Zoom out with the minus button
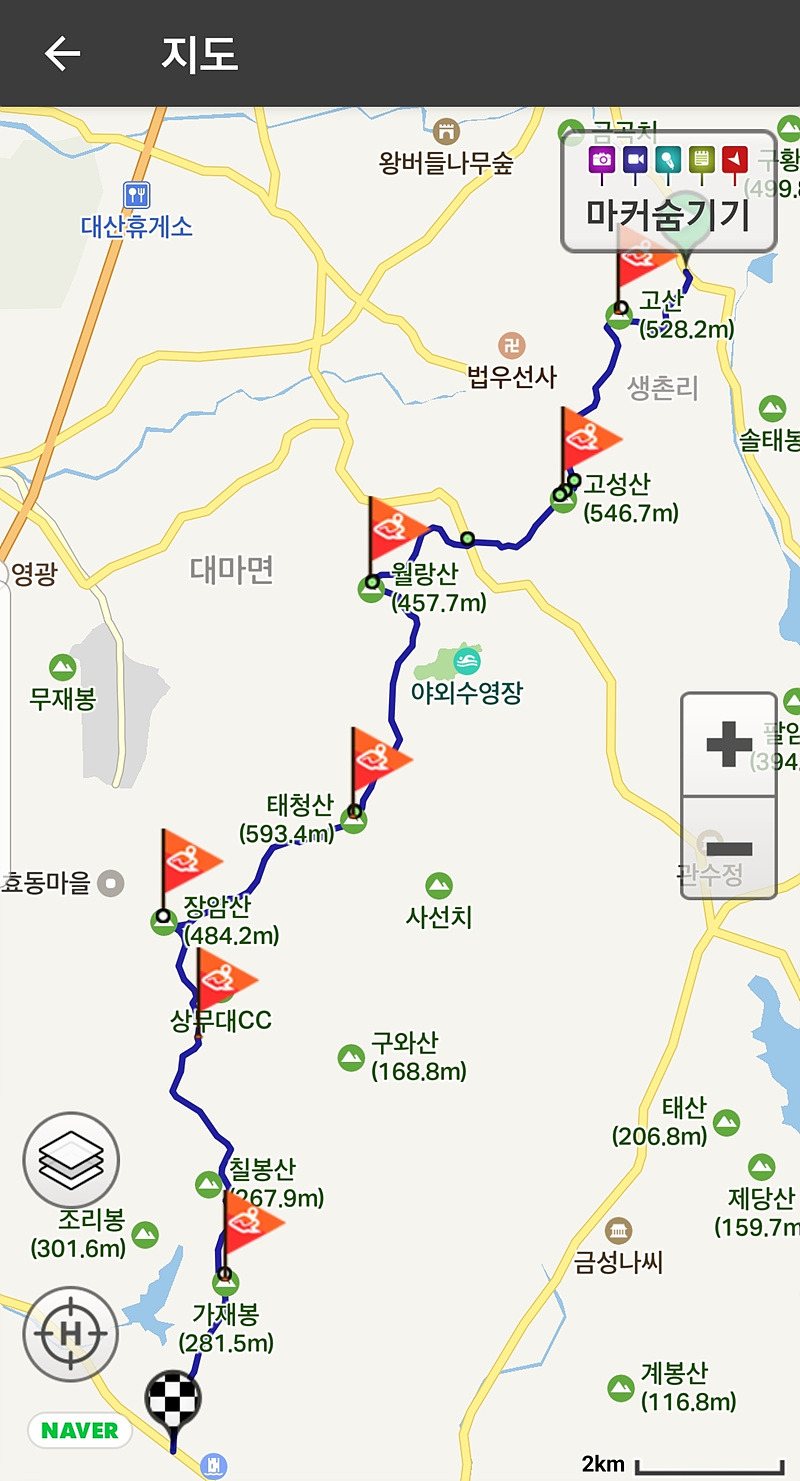Image resolution: width=800 pixels, height=1481 pixels. 728,848
